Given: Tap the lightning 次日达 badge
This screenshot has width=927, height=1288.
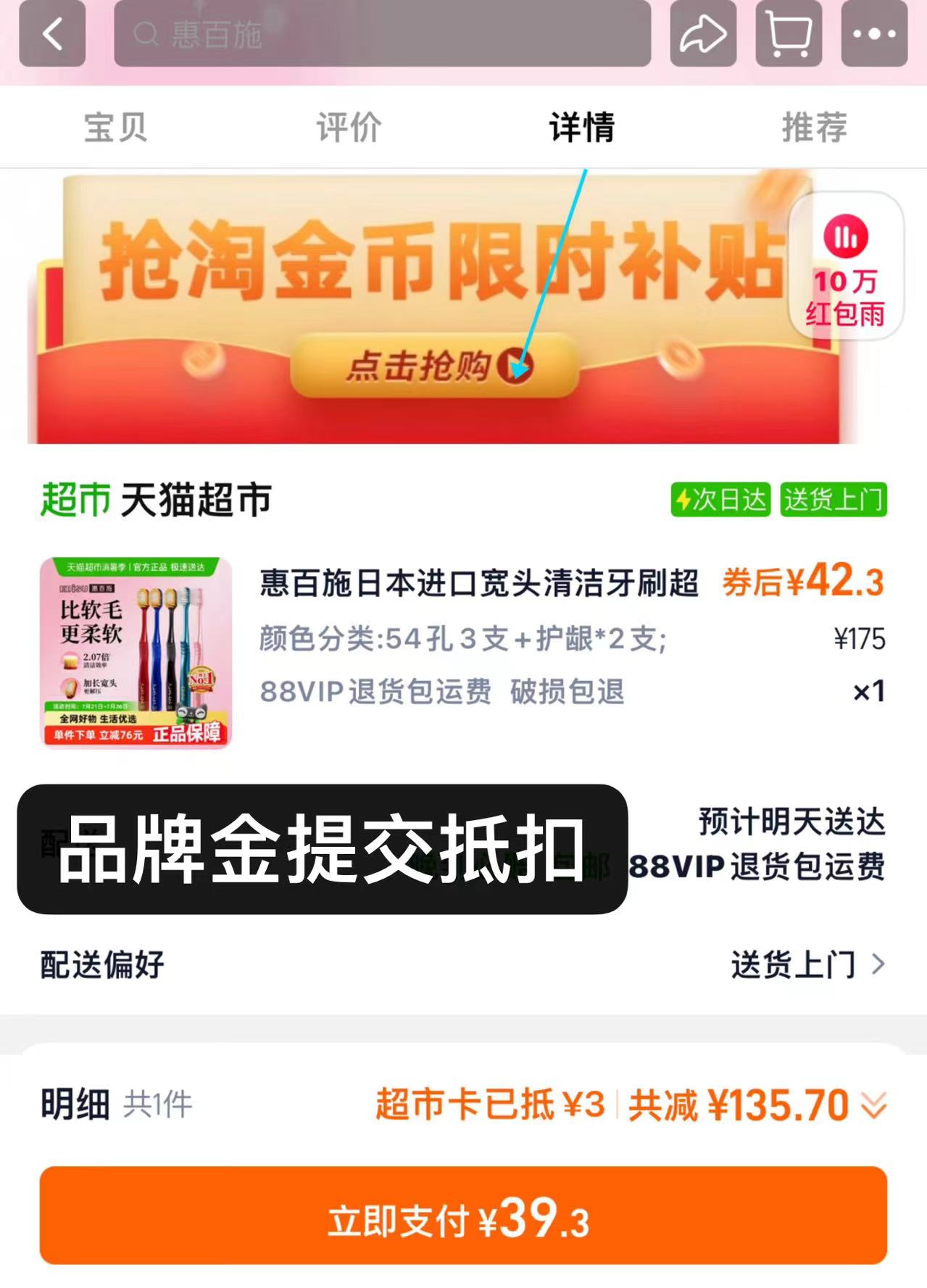Looking at the screenshot, I should (x=722, y=498).
